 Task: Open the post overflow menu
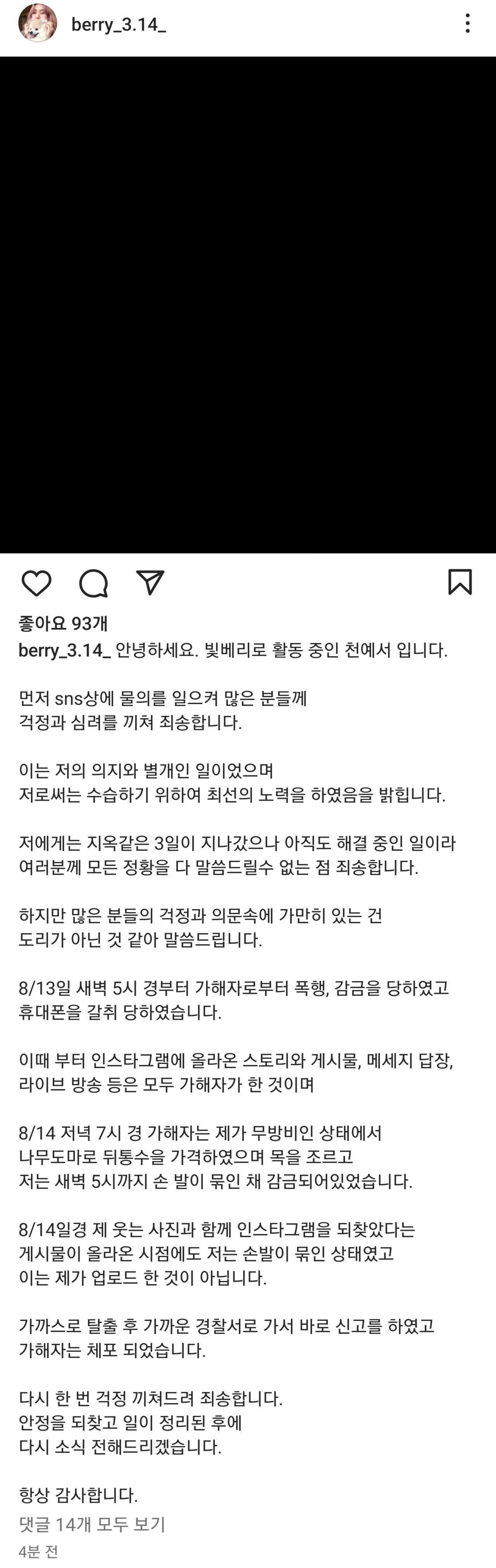[467, 23]
